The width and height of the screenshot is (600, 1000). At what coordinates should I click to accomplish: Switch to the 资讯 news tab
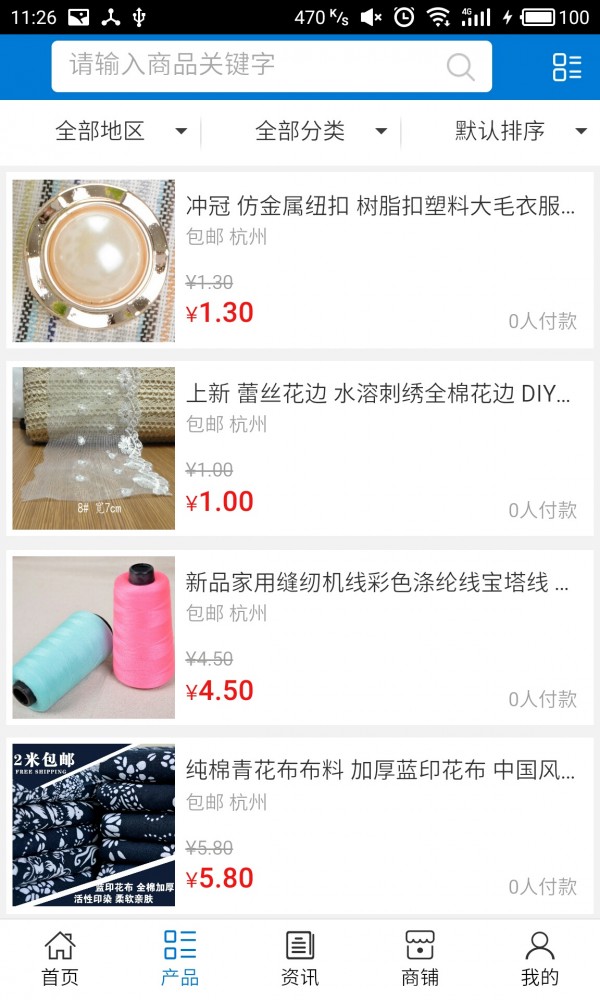(300, 958)
